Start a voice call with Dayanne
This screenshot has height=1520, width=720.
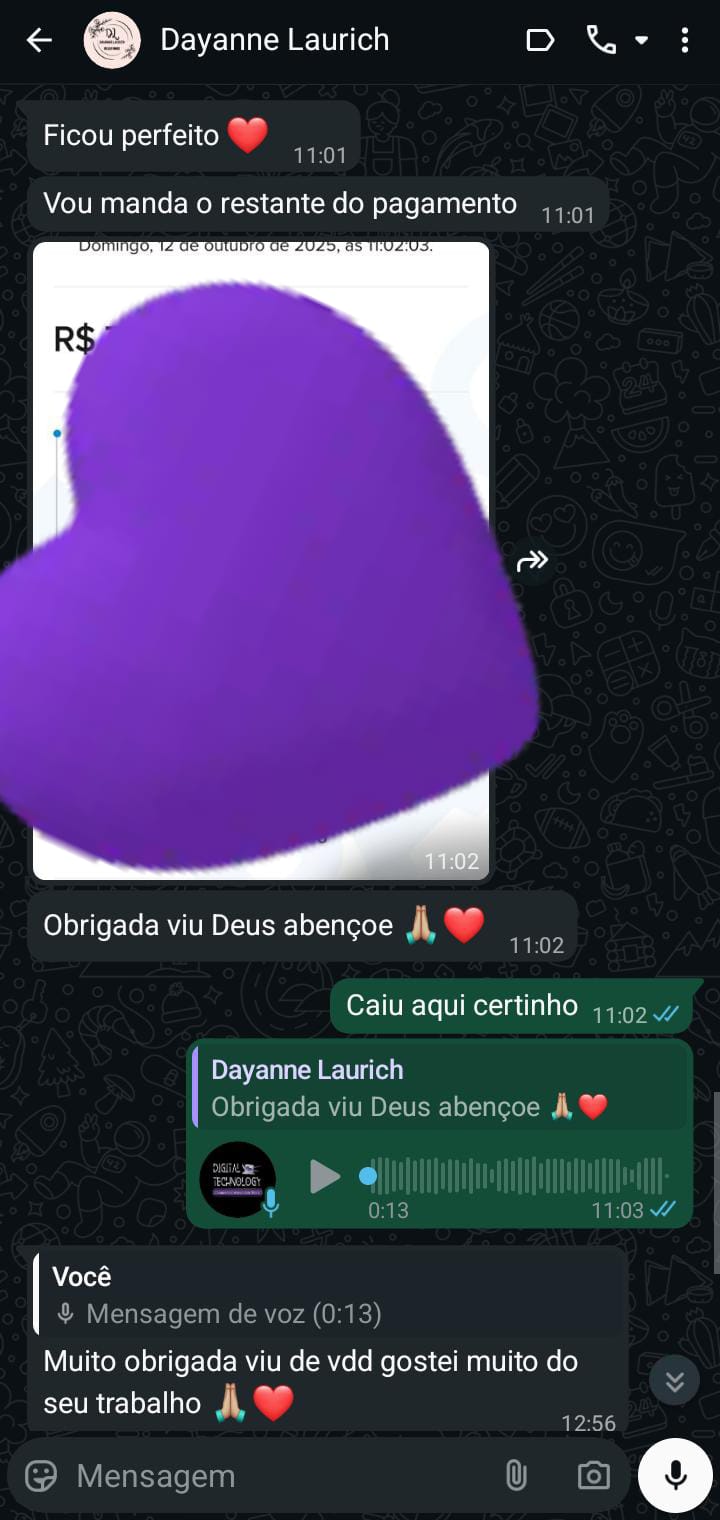click(x=601, y=40)
